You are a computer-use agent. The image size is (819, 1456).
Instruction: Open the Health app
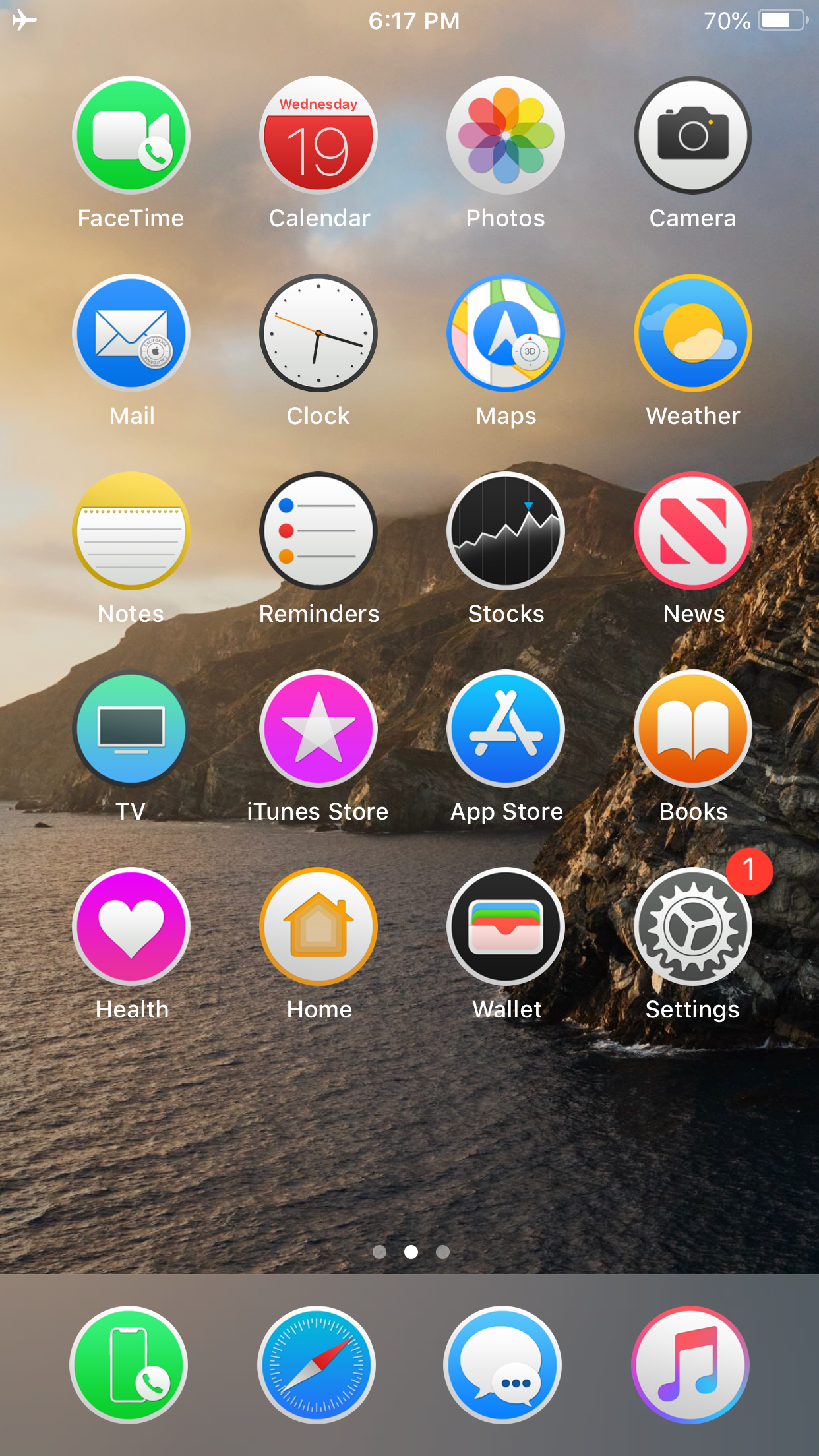(131, 927)
